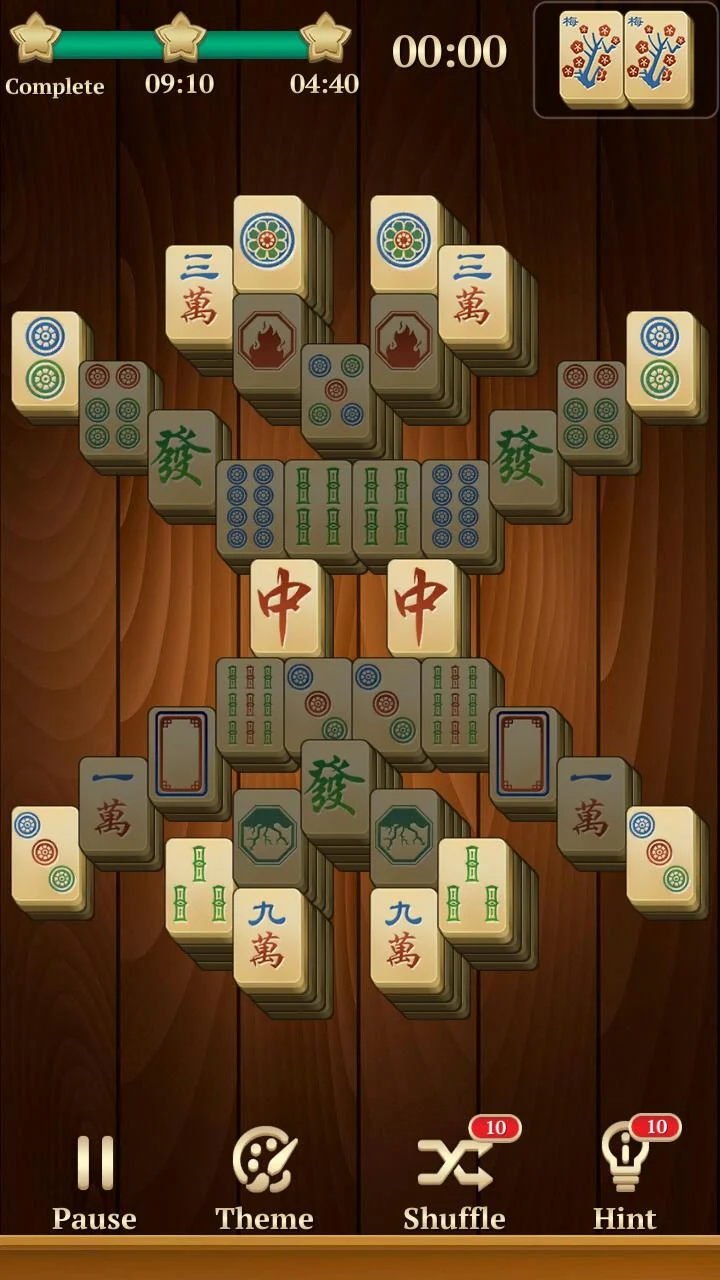
Task: Select the right-edge three-circle tile
Action: click(x=660, y=853)
